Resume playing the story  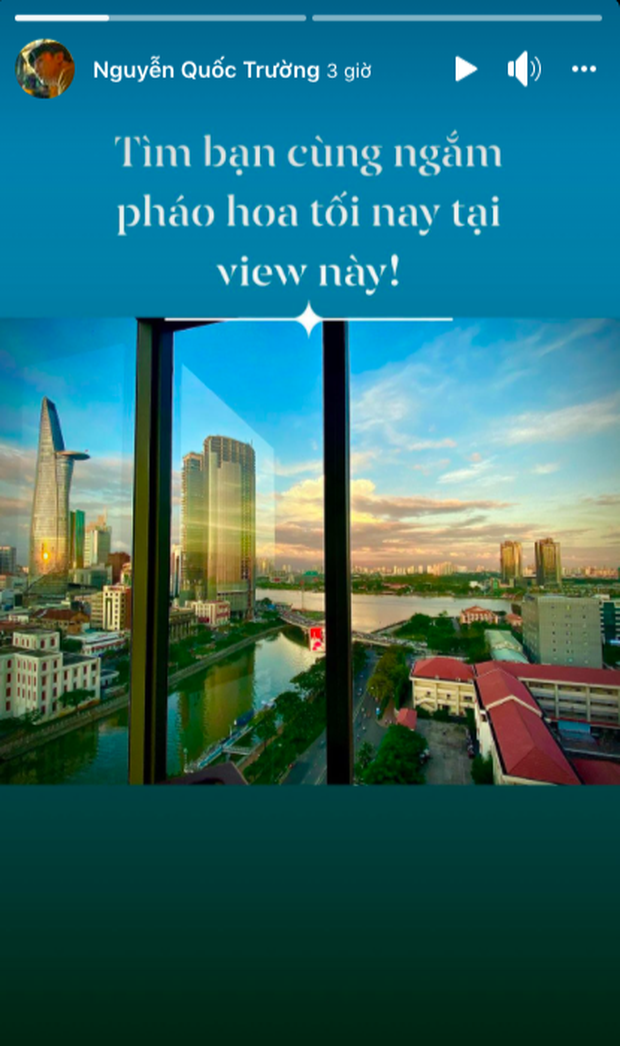point(465,69)
